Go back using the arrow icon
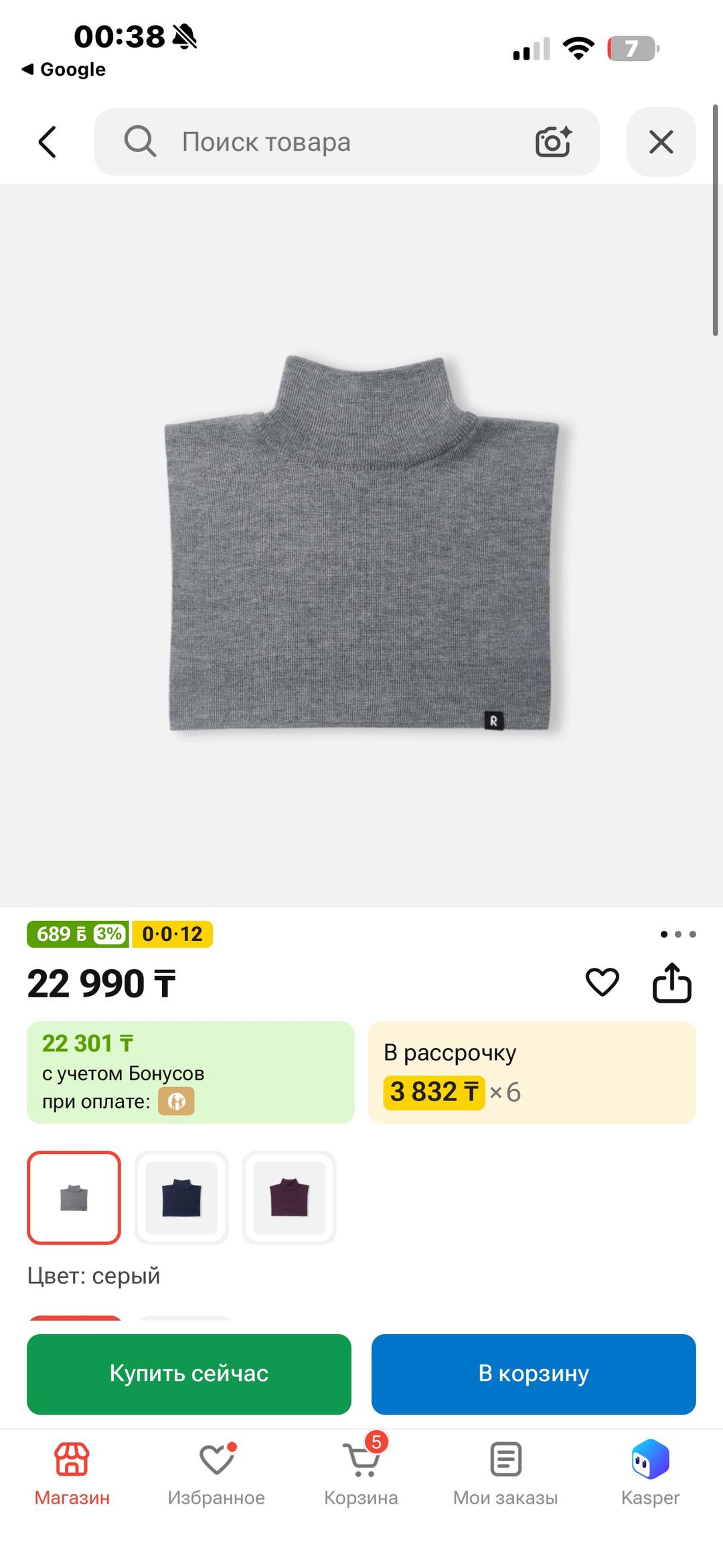 click(x=47, y=142)
